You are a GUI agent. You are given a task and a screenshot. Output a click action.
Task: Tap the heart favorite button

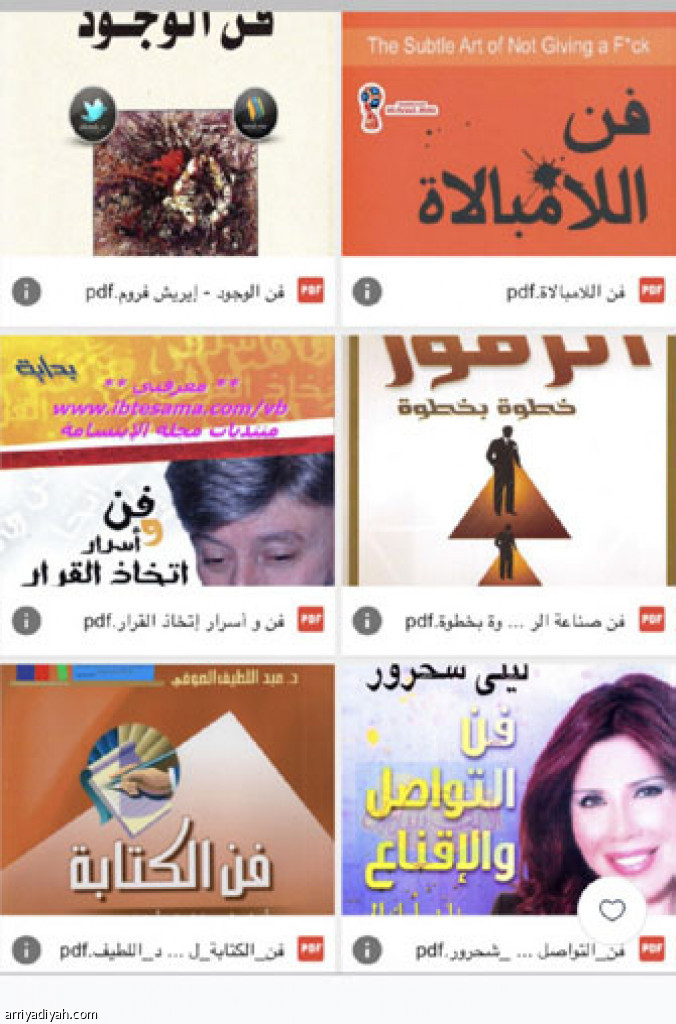612,910
